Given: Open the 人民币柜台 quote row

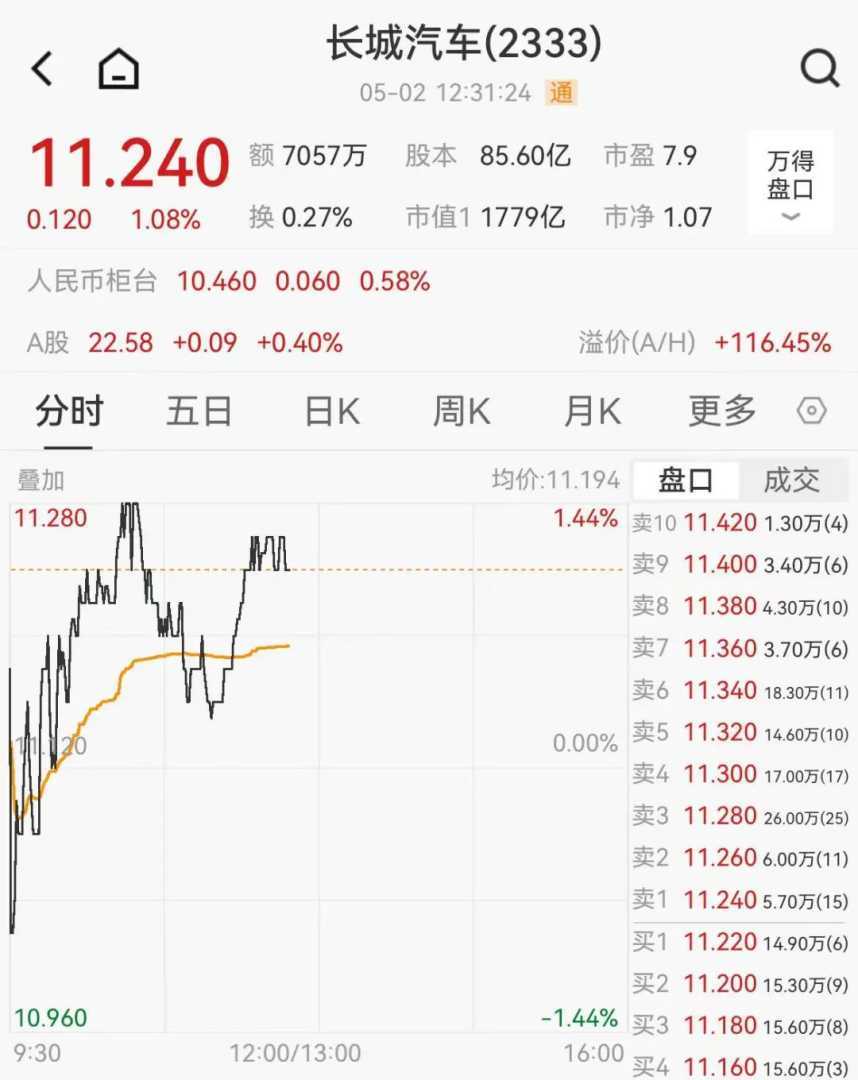Looking at the screenshot, I should [x=228, y=282].
